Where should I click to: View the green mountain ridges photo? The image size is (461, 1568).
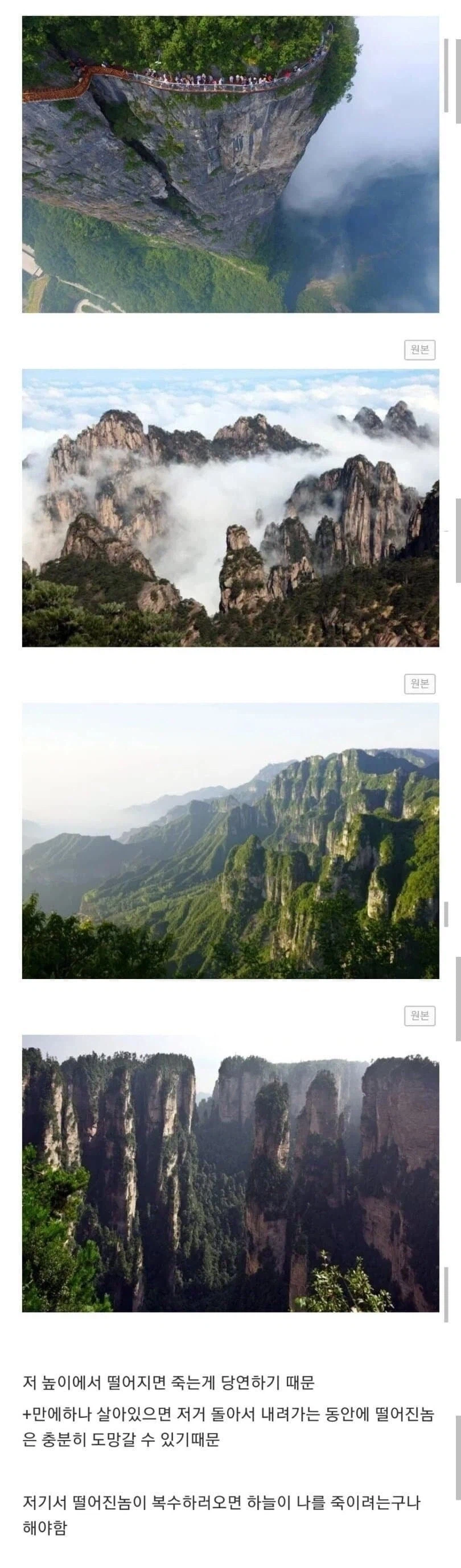(230, 841)
